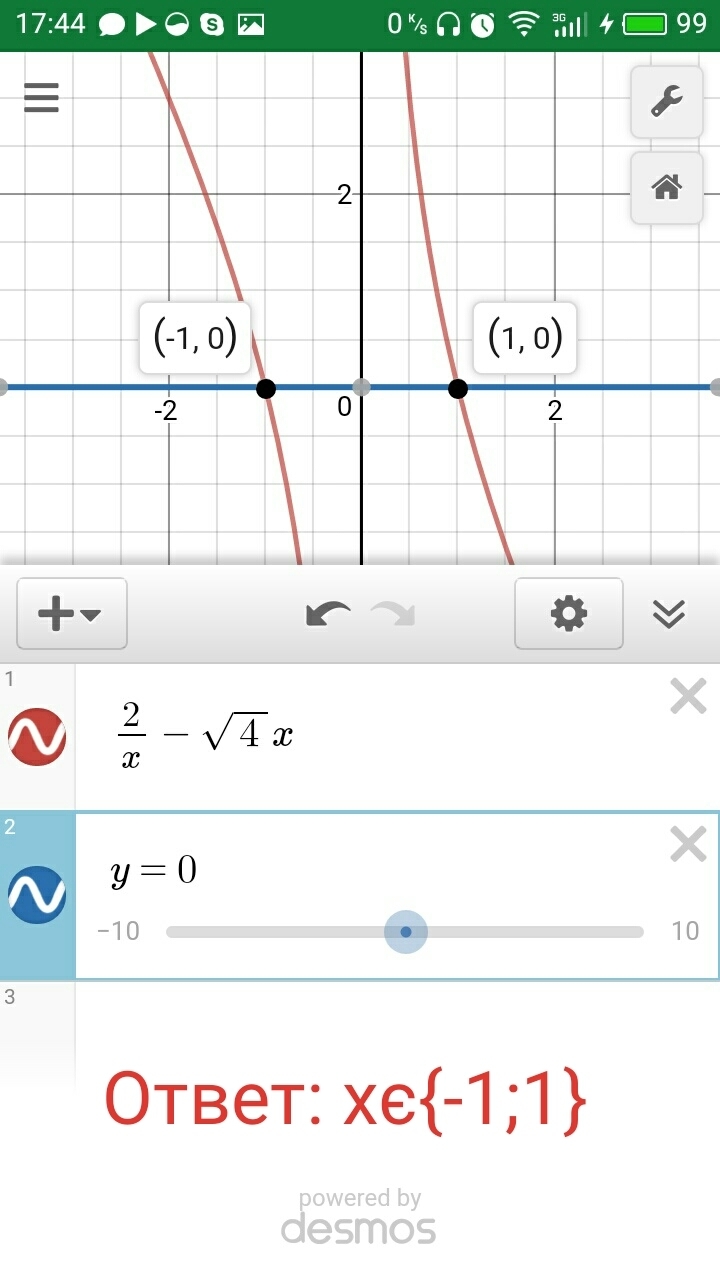Open the hamburger menu

pos(41,97)
